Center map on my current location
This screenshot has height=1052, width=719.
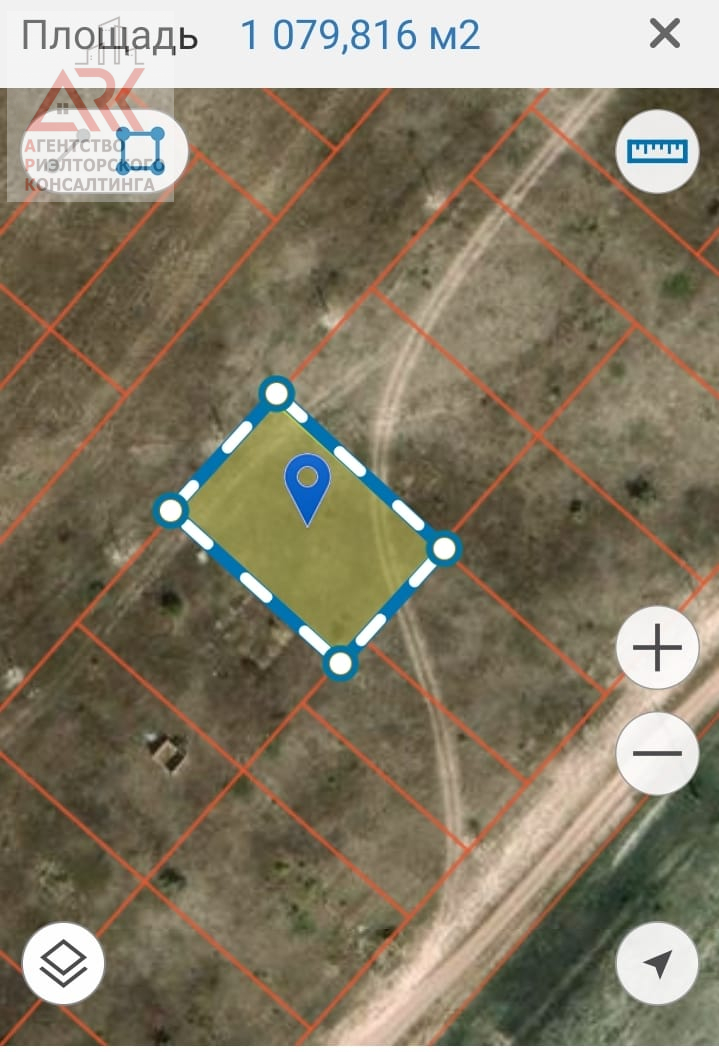[x=657, y=963]
